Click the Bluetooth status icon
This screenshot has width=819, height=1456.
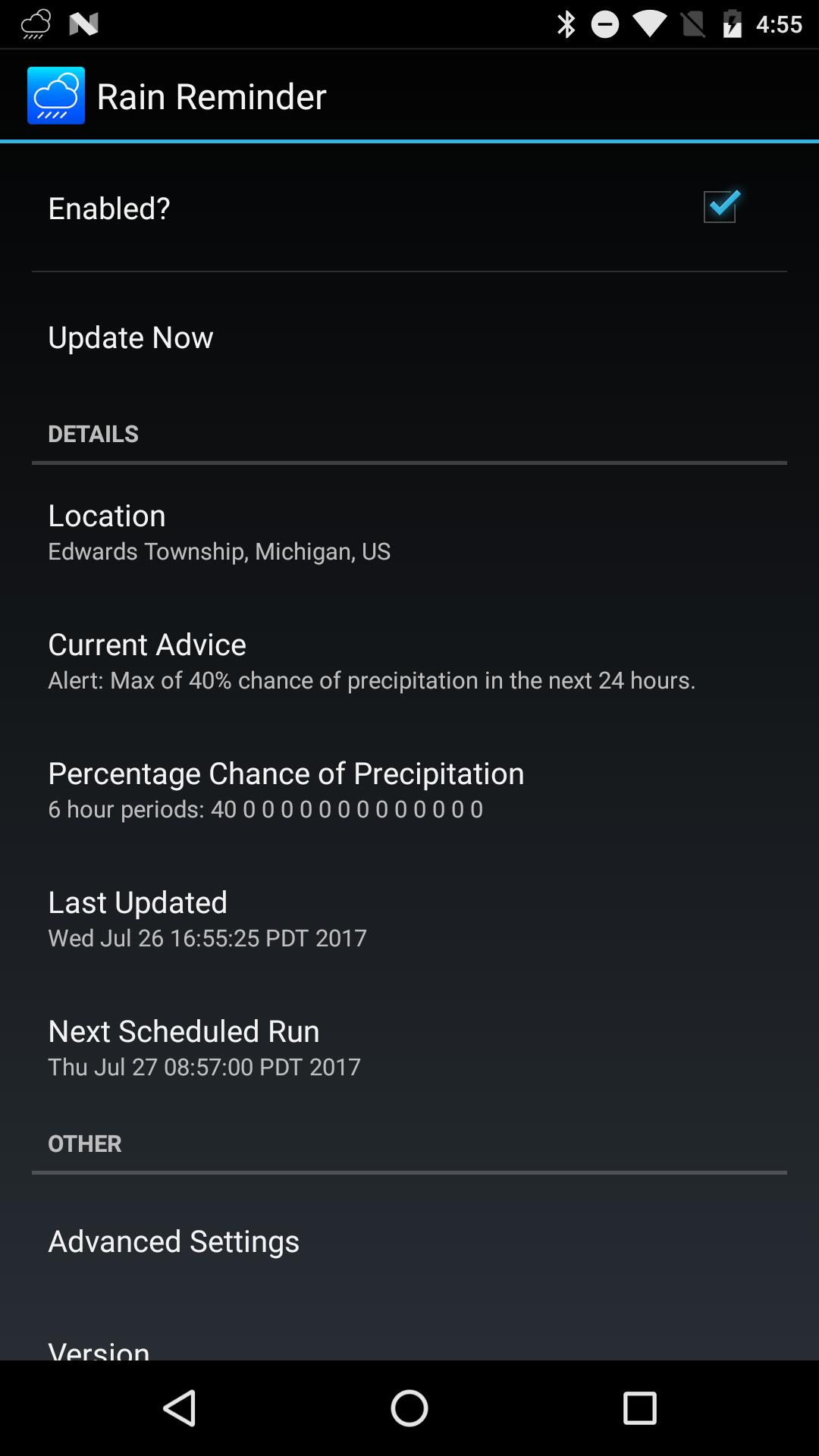click(564, 23)
